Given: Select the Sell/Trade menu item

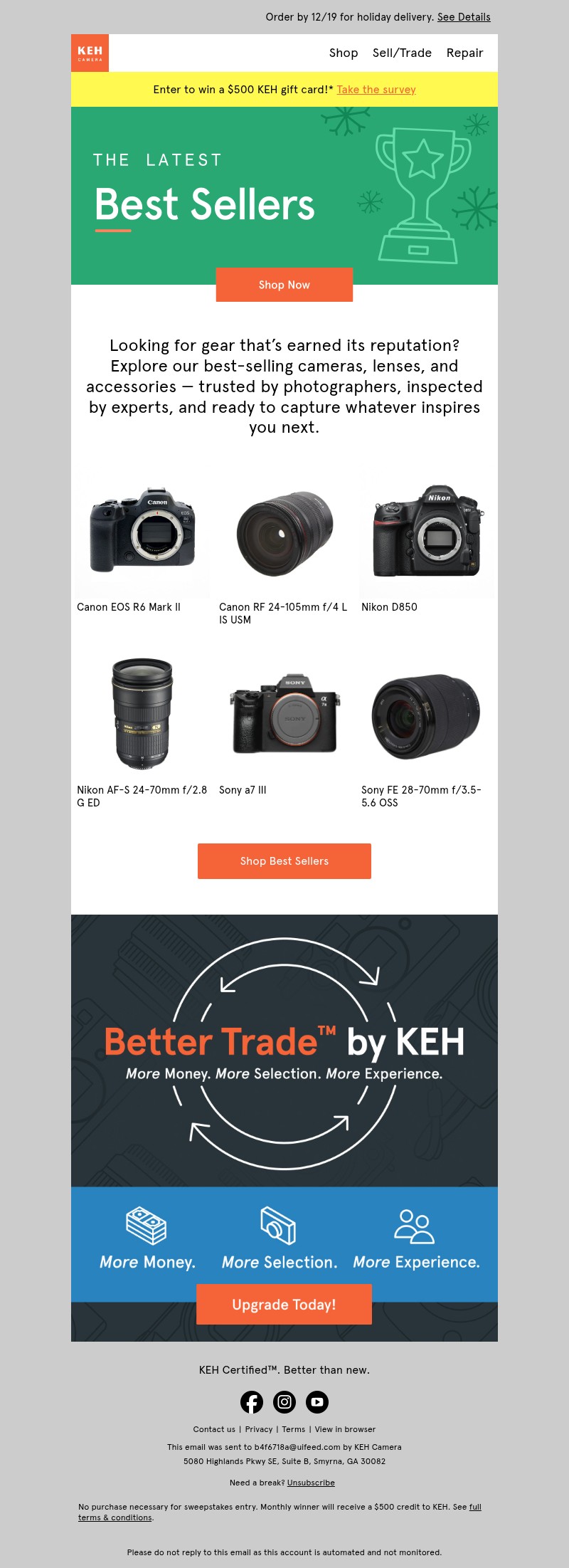Looking at the screenshot, I should [x=403, y=53].
